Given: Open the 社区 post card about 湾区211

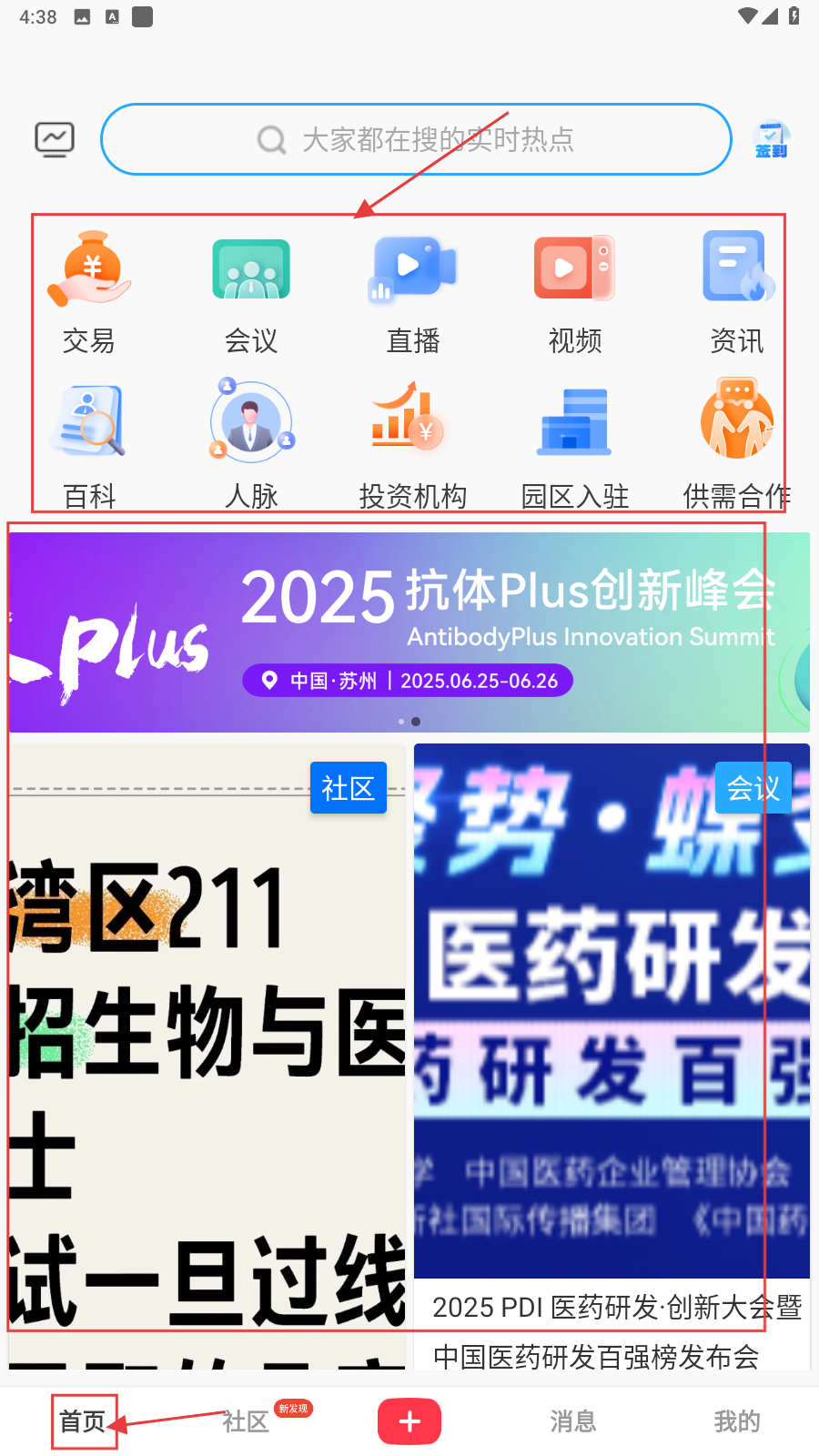Looking at the screenshot, I should pyautogui.click(x=207, y=1056).
